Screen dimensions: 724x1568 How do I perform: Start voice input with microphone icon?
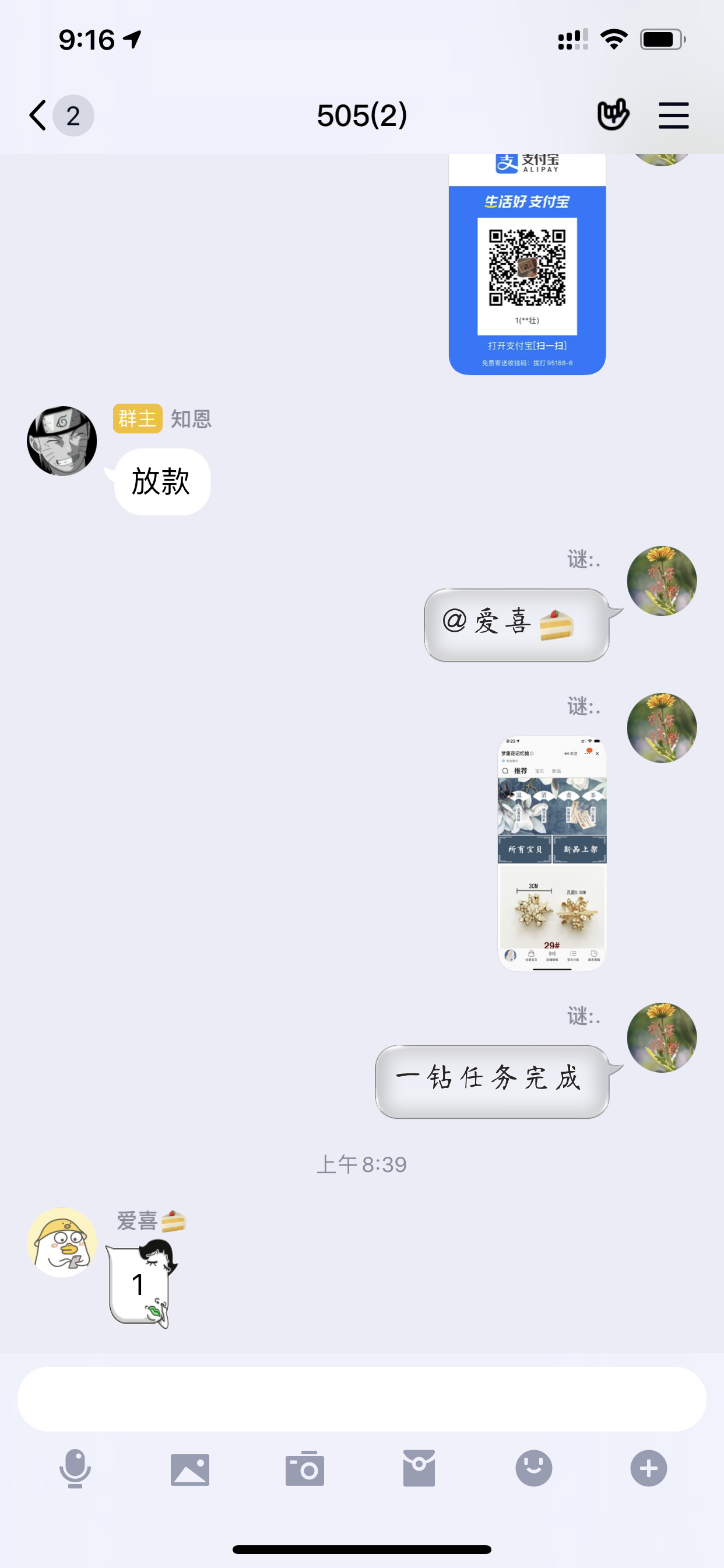pyautogui.click(x=75, y=1468)
